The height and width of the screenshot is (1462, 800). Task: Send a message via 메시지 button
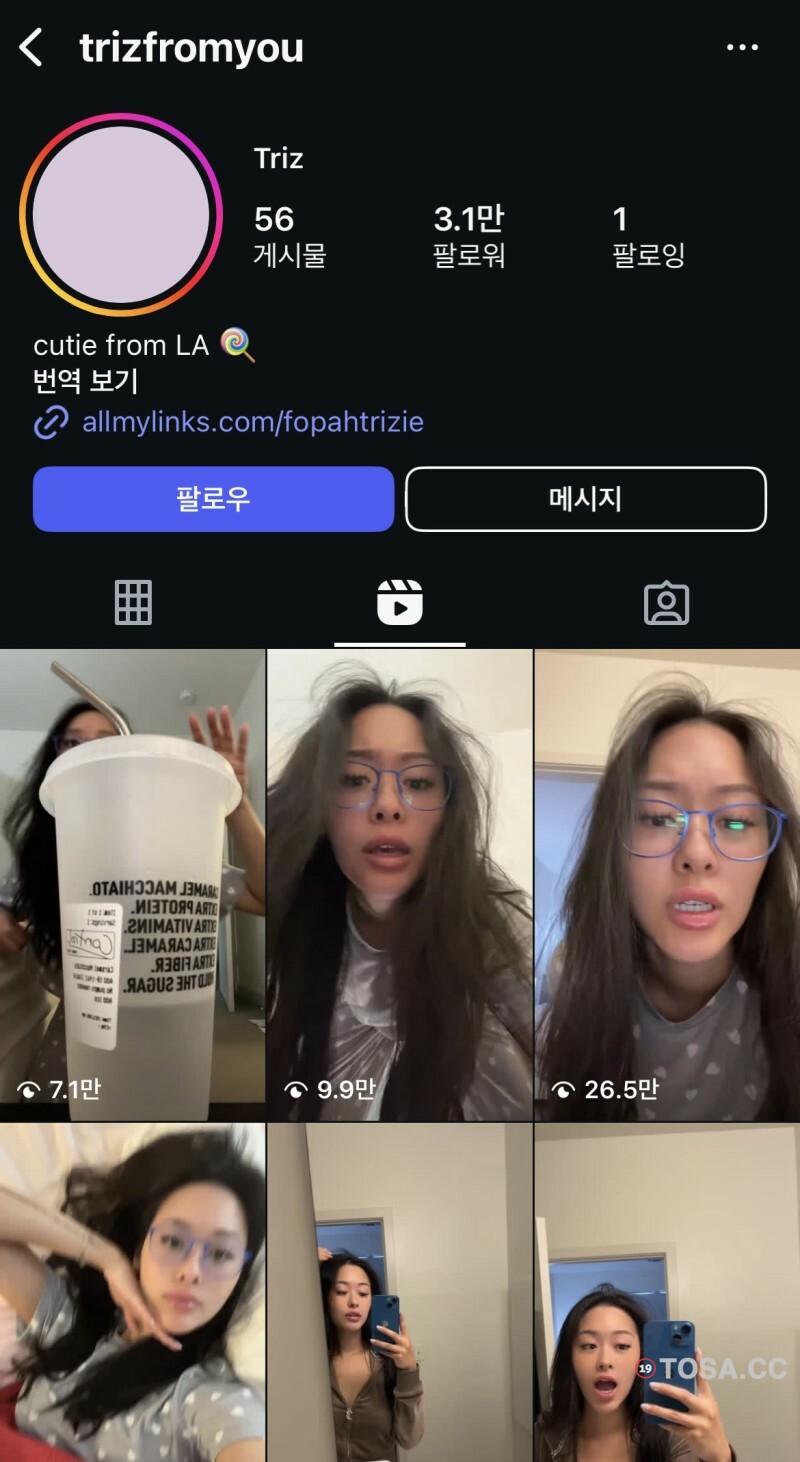point(585,499)
